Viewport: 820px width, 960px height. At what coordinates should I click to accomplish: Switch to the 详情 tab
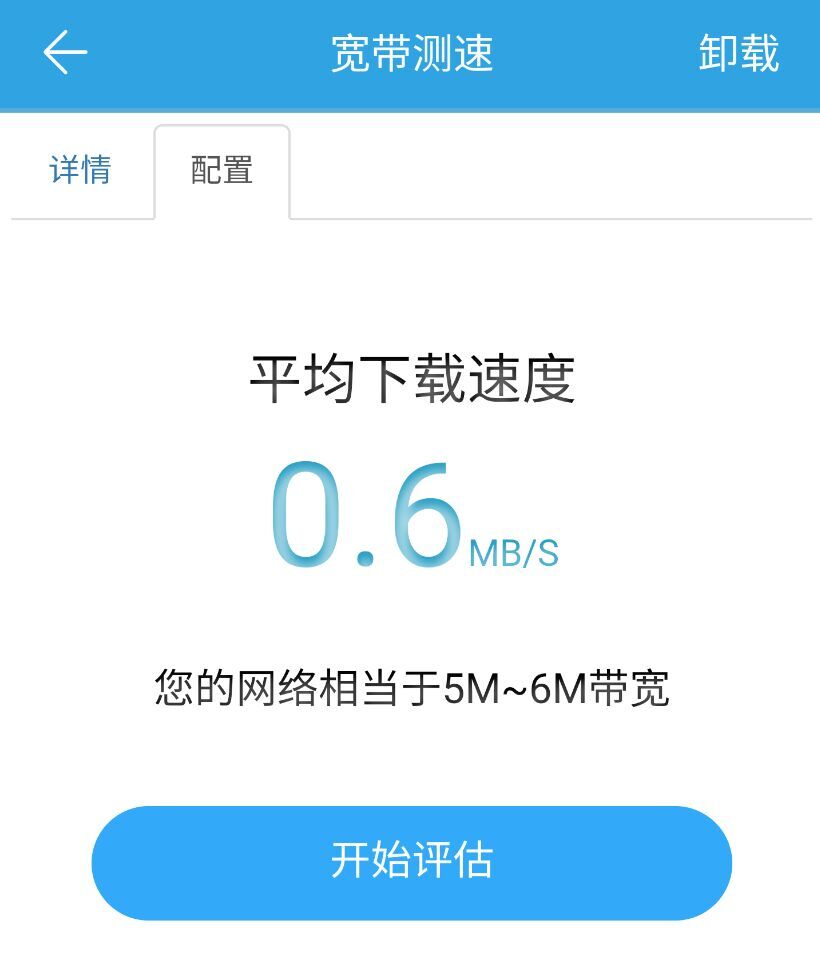(78, 170)
